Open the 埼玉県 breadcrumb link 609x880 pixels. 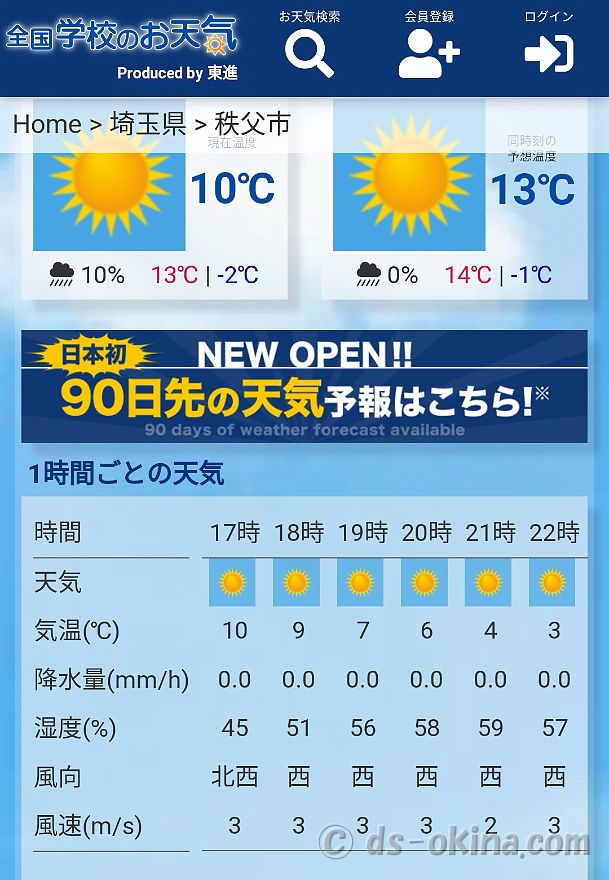(x=148, y=124)
